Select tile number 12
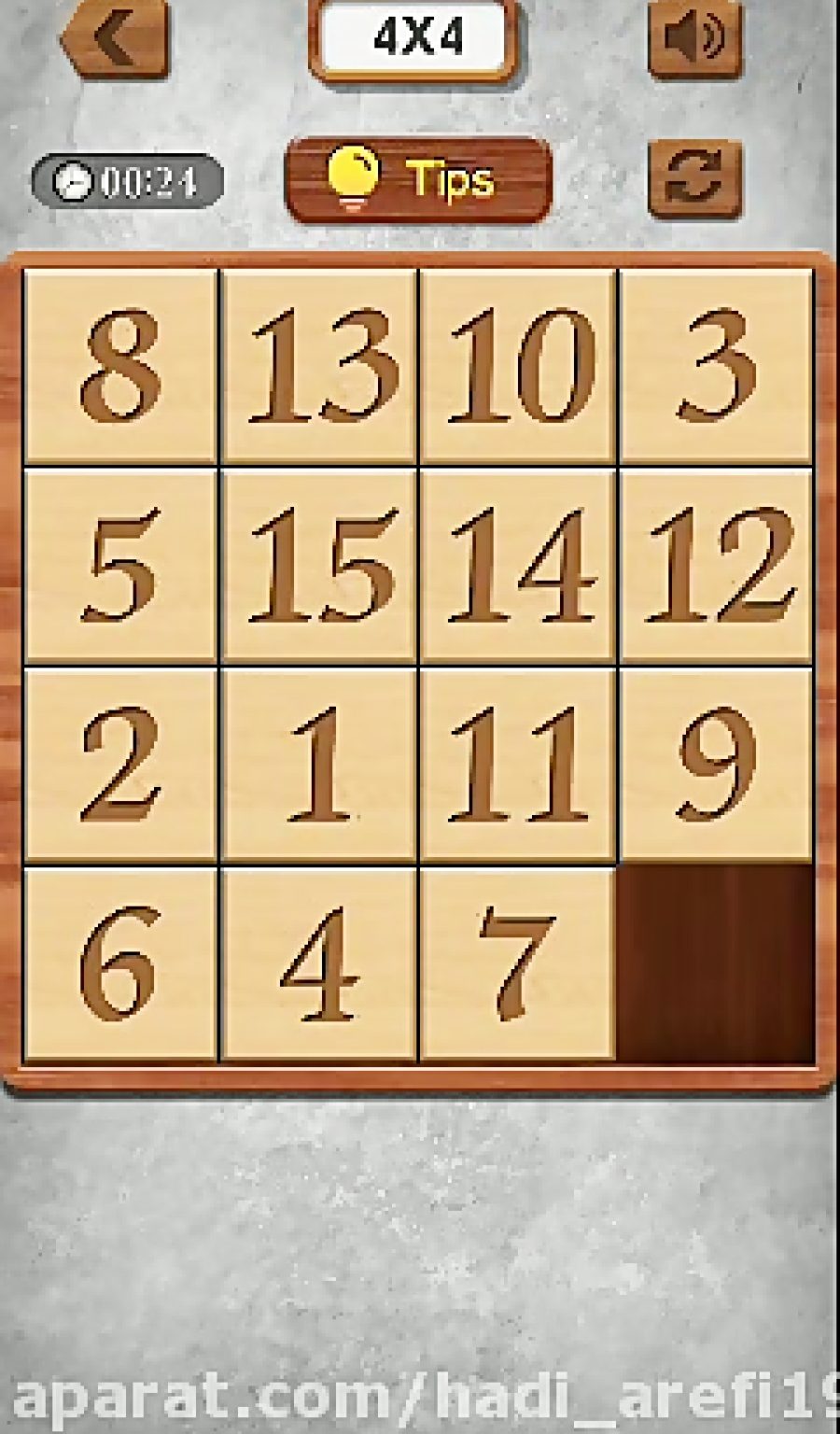Screen dimensions: 840x1434 [716, 567]
